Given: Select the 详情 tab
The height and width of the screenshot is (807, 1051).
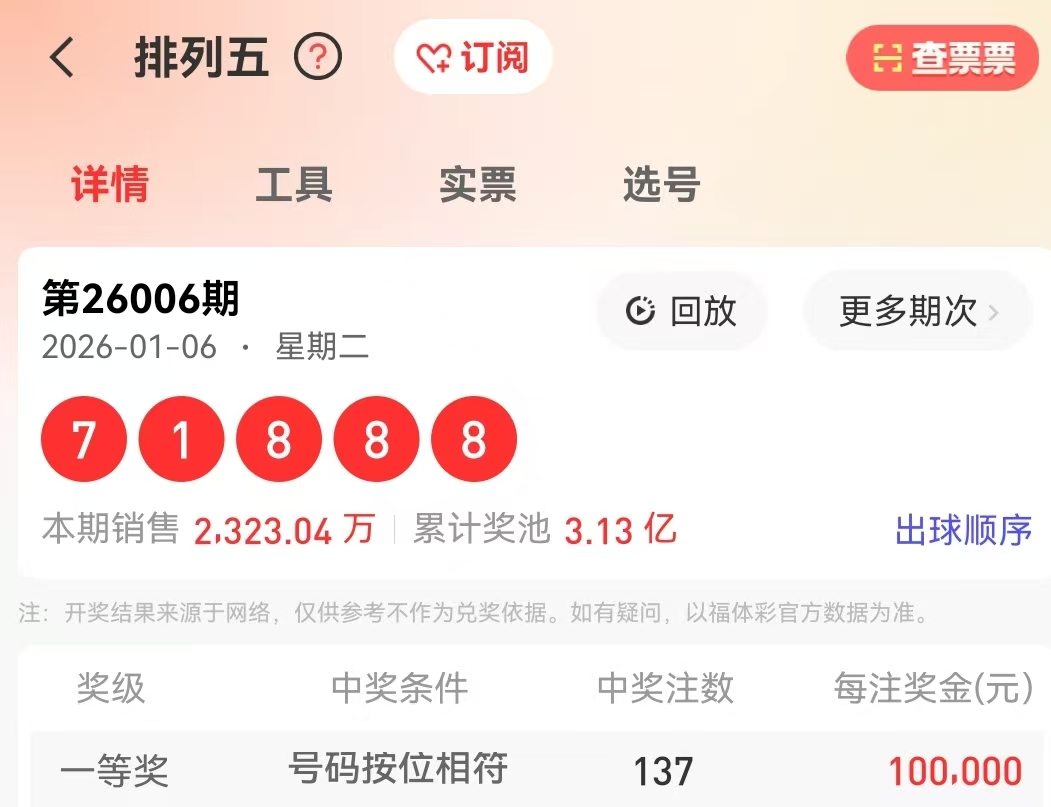Looking at the screenshot, I should pyautogui.click(x=110, y=185).
